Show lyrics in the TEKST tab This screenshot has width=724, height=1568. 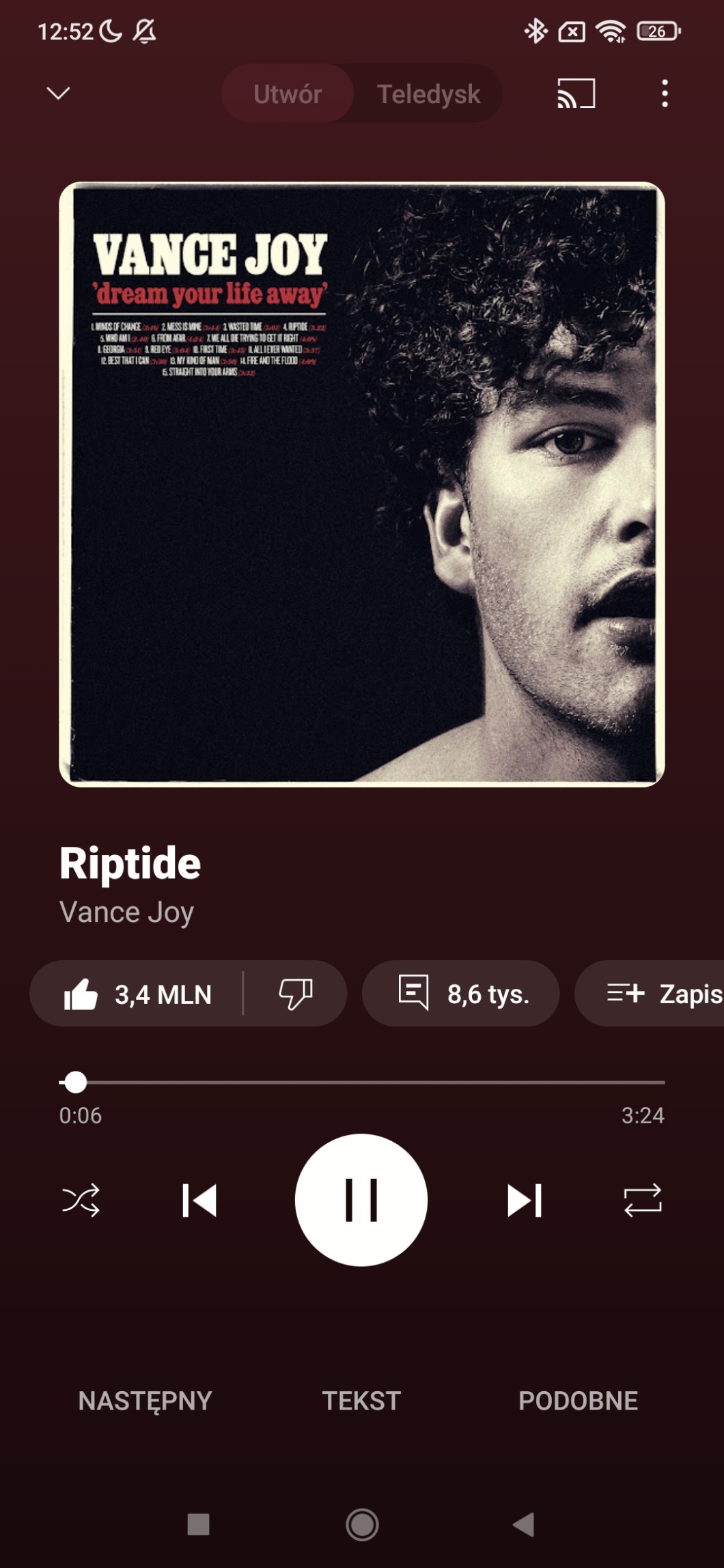(361, 1401)
